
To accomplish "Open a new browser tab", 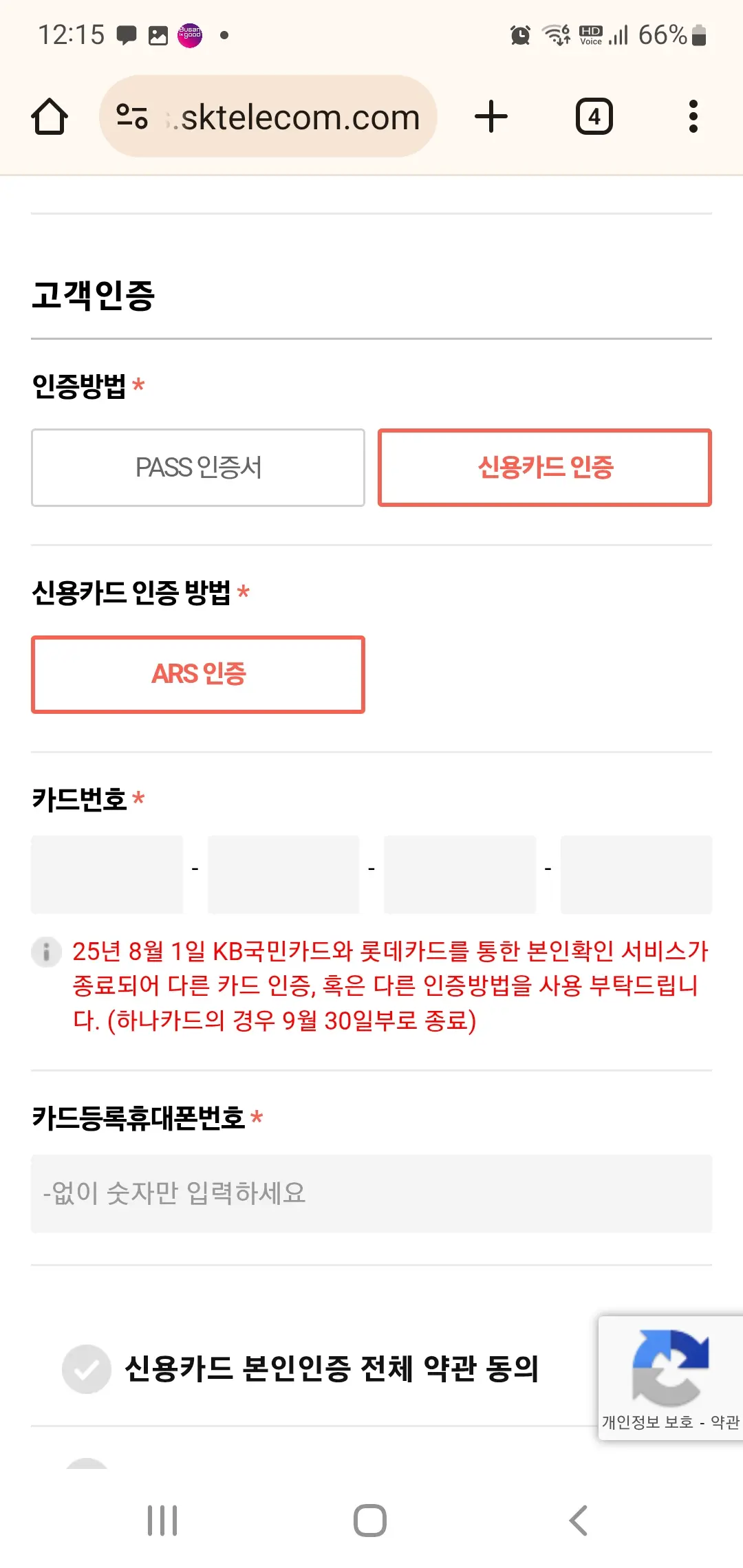I will point(491,116).
